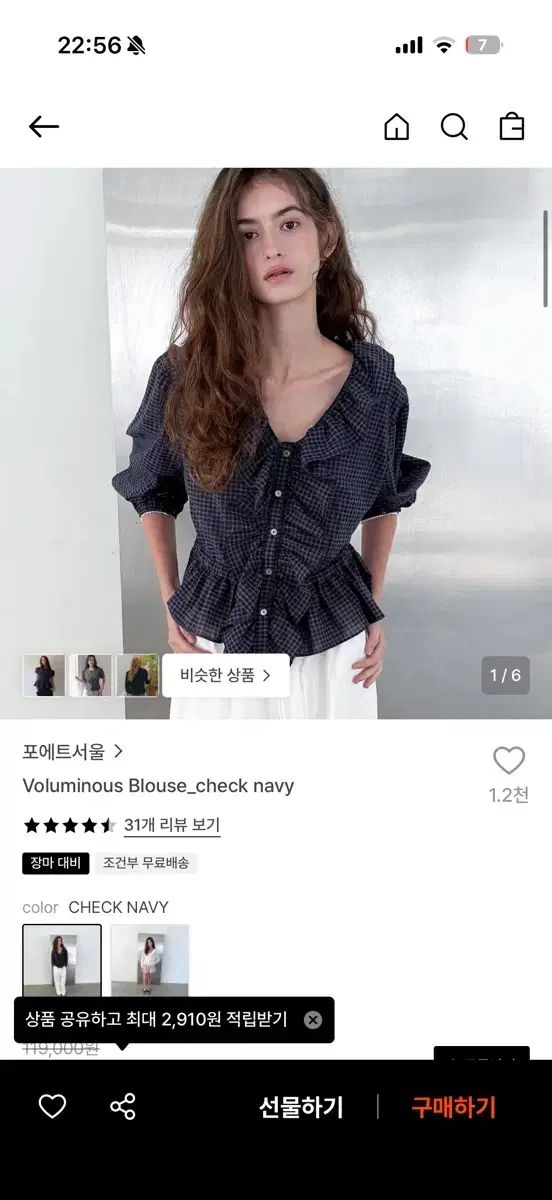Share this product from the bottom bar
Screen dimensions: 552x1200
point(123,1106)
